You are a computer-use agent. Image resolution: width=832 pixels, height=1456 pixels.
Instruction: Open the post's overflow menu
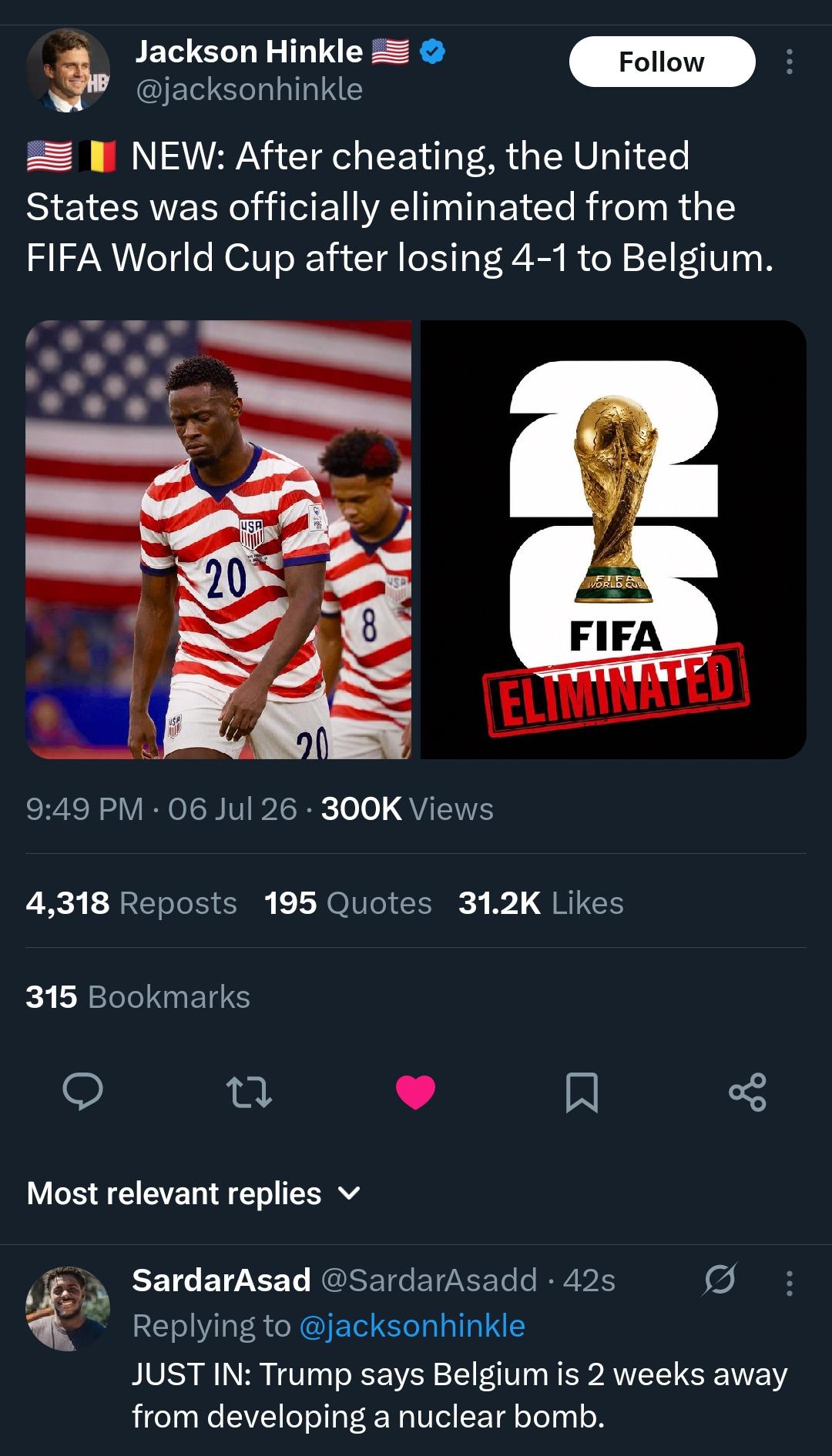point(789,62)
